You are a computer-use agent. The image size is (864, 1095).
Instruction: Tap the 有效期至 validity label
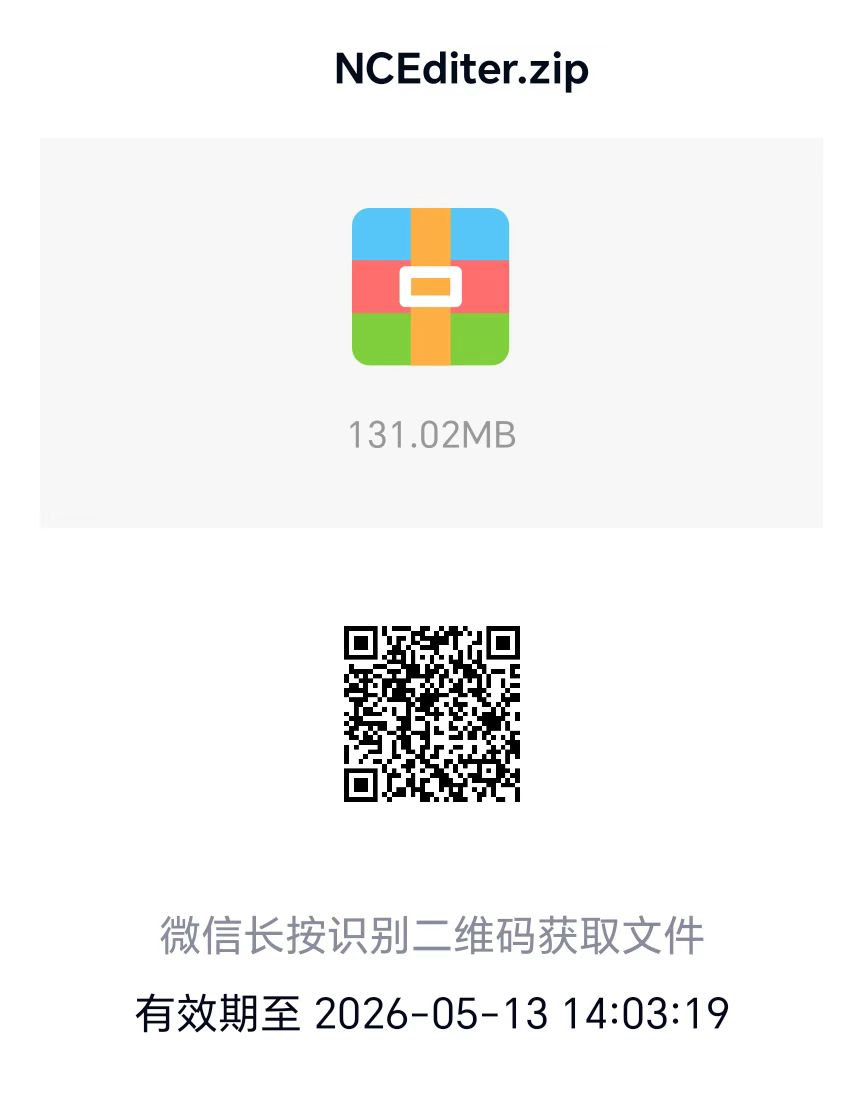[220, 1012]
